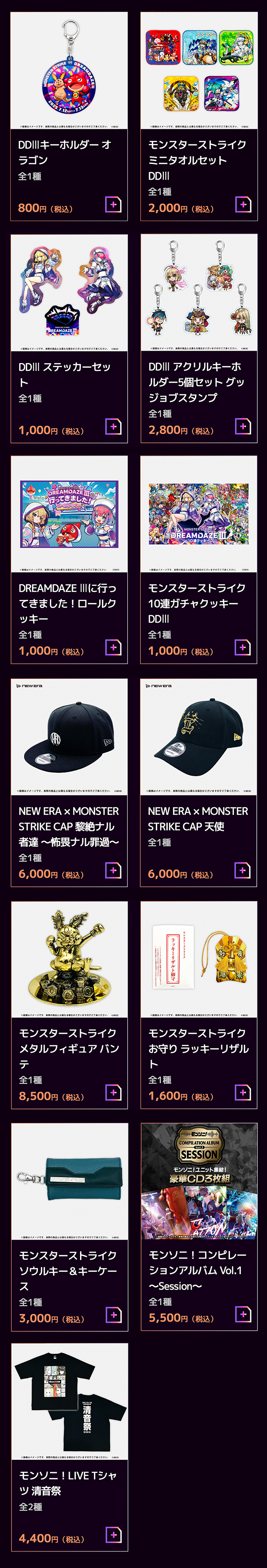Viewport: 267px width, 1568px height.
Task: Tap plus icon on モンスターストライク ミニタオルセット
Action: (243, 205)
